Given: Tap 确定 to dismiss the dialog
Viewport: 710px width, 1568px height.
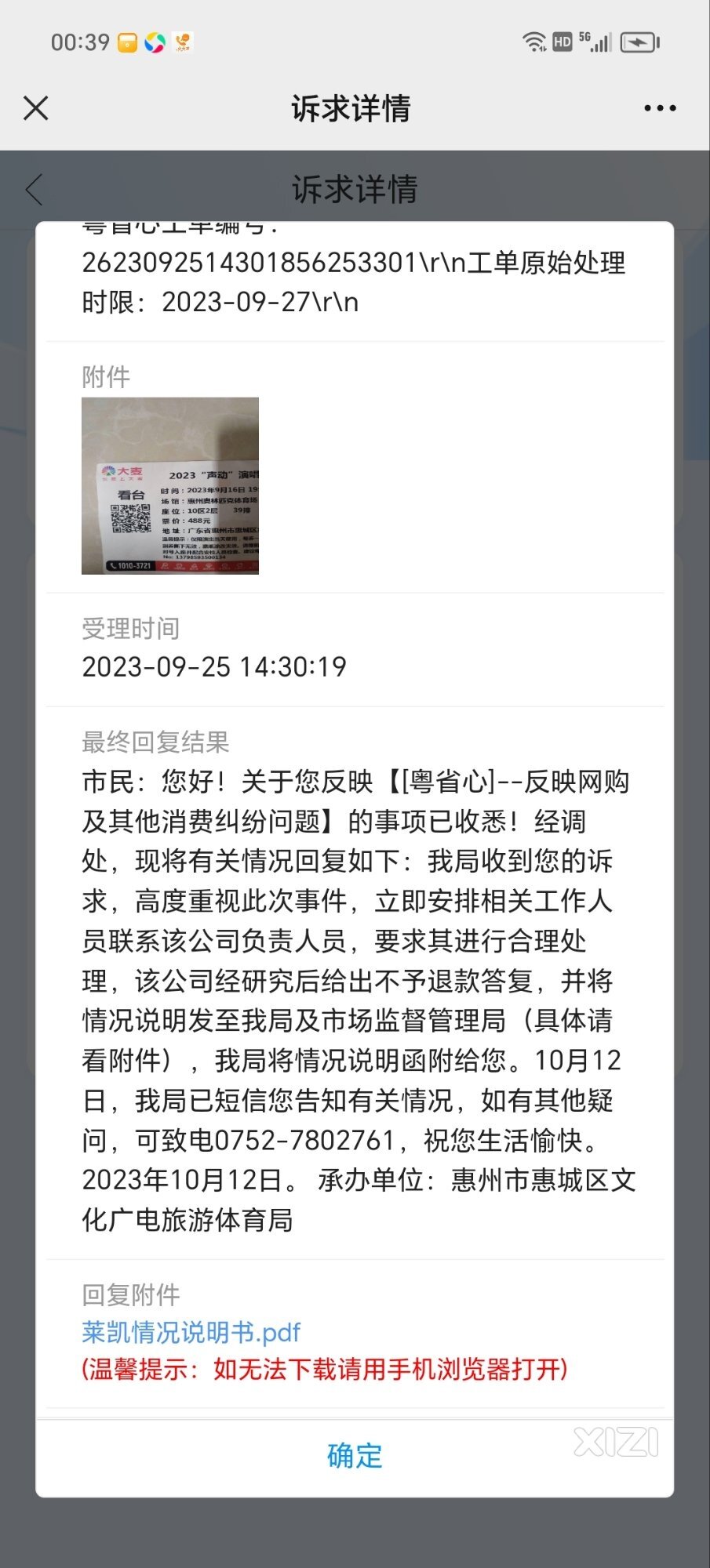Looking at the screenshot, I should tap(355, 1456).
